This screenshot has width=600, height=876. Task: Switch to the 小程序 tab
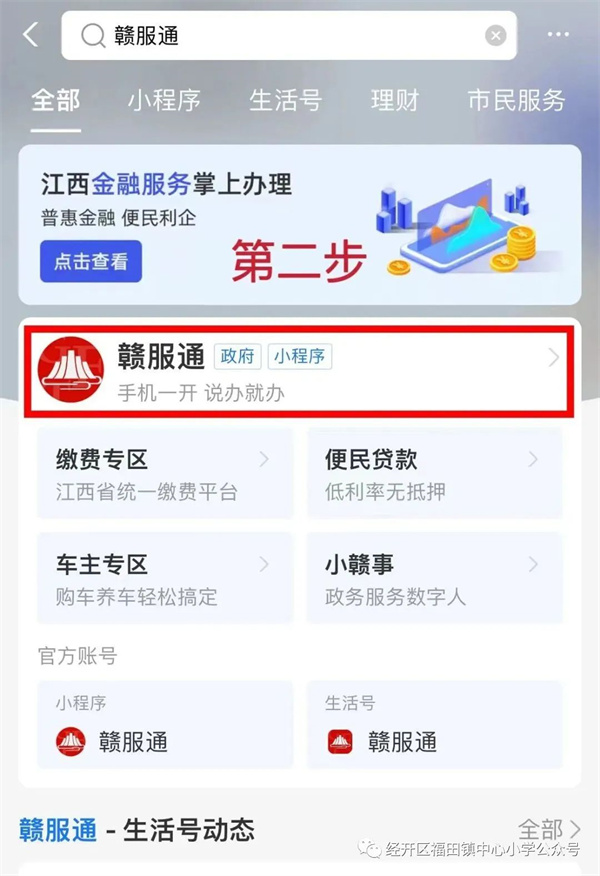point(164,100)
